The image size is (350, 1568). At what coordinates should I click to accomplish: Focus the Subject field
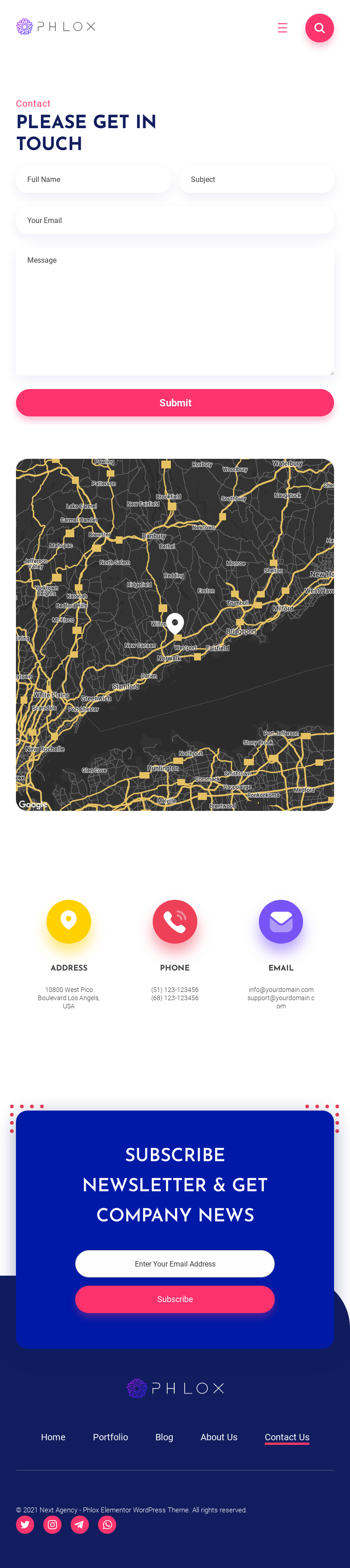pos(256,180)
